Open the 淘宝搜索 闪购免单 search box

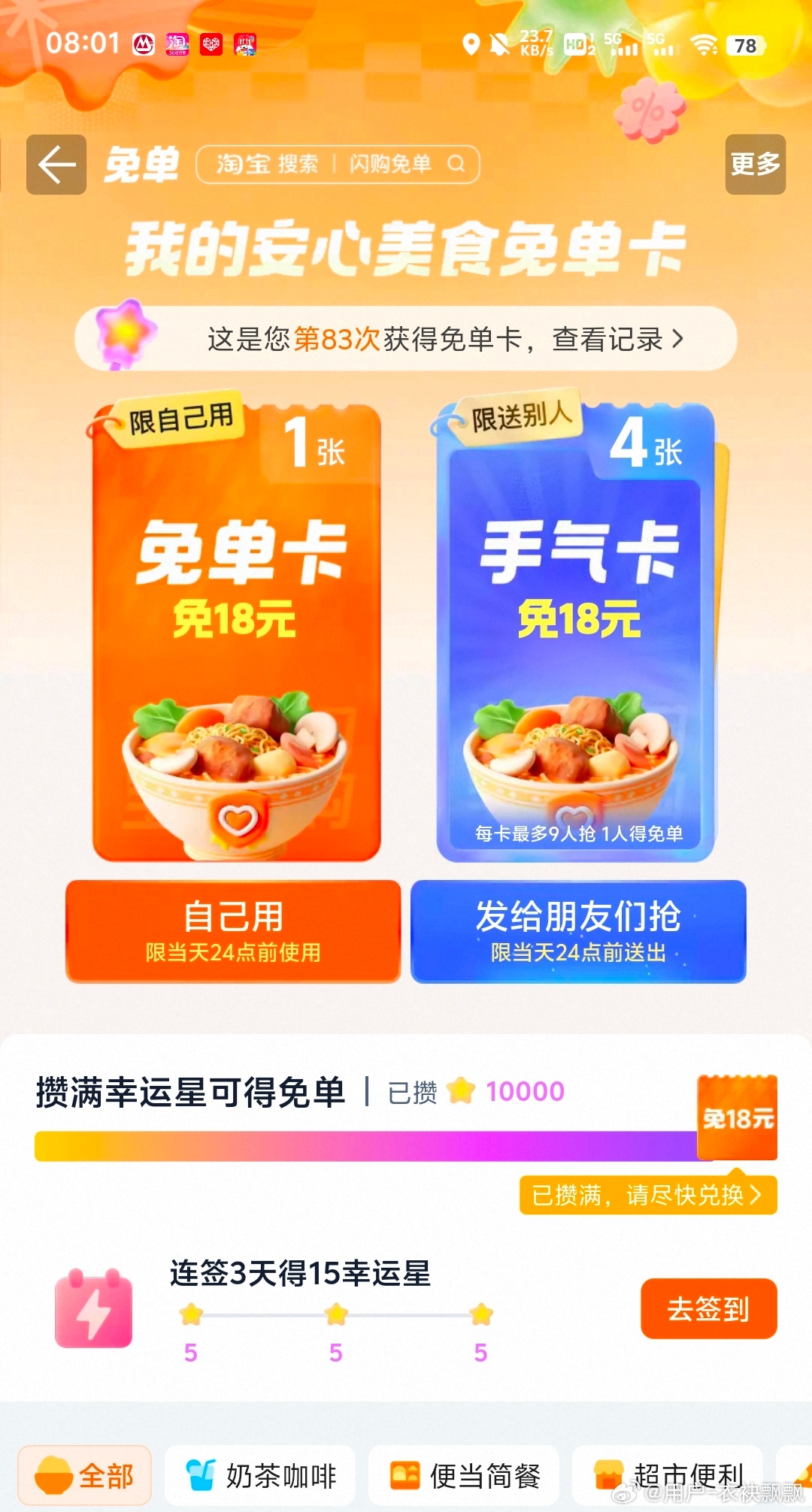pos(338,165)
